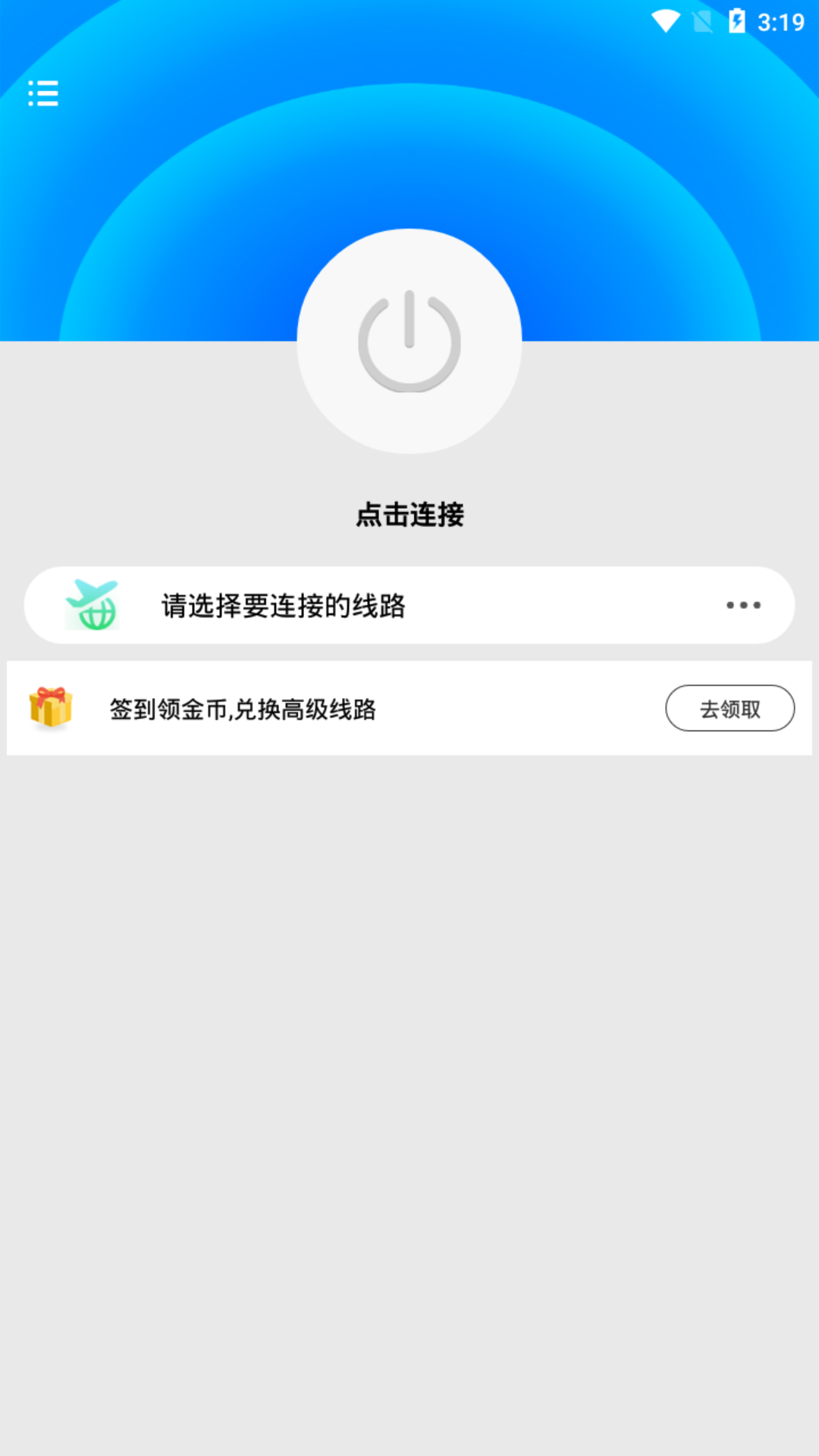Viewport: 819px width, 1456px height.
Task: Open the side menu list icon
Action: pos(43,93)
